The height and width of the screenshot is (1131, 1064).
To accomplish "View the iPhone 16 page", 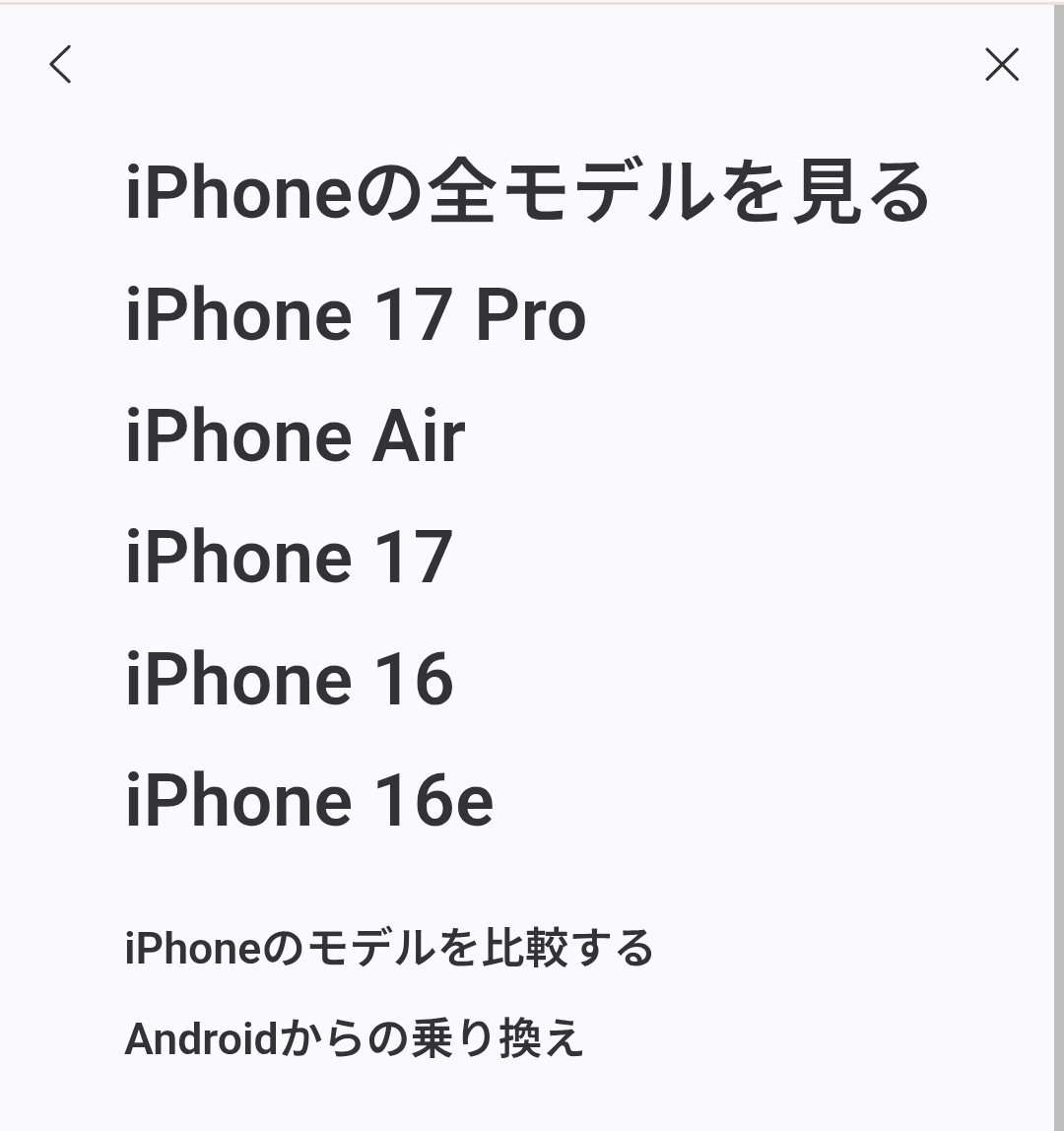I will (289, 679).
